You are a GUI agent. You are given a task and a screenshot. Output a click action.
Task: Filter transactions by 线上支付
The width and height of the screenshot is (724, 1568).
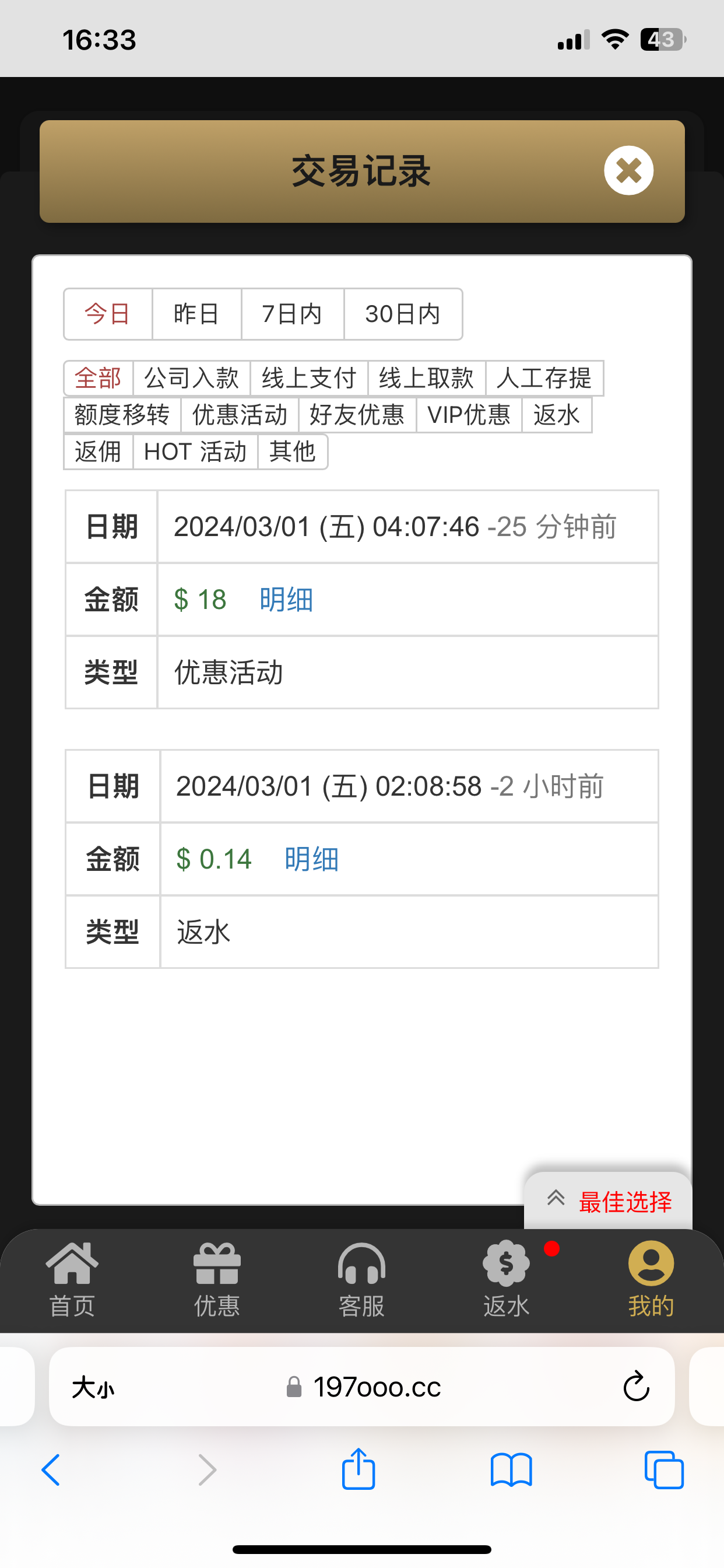(308, 378)
